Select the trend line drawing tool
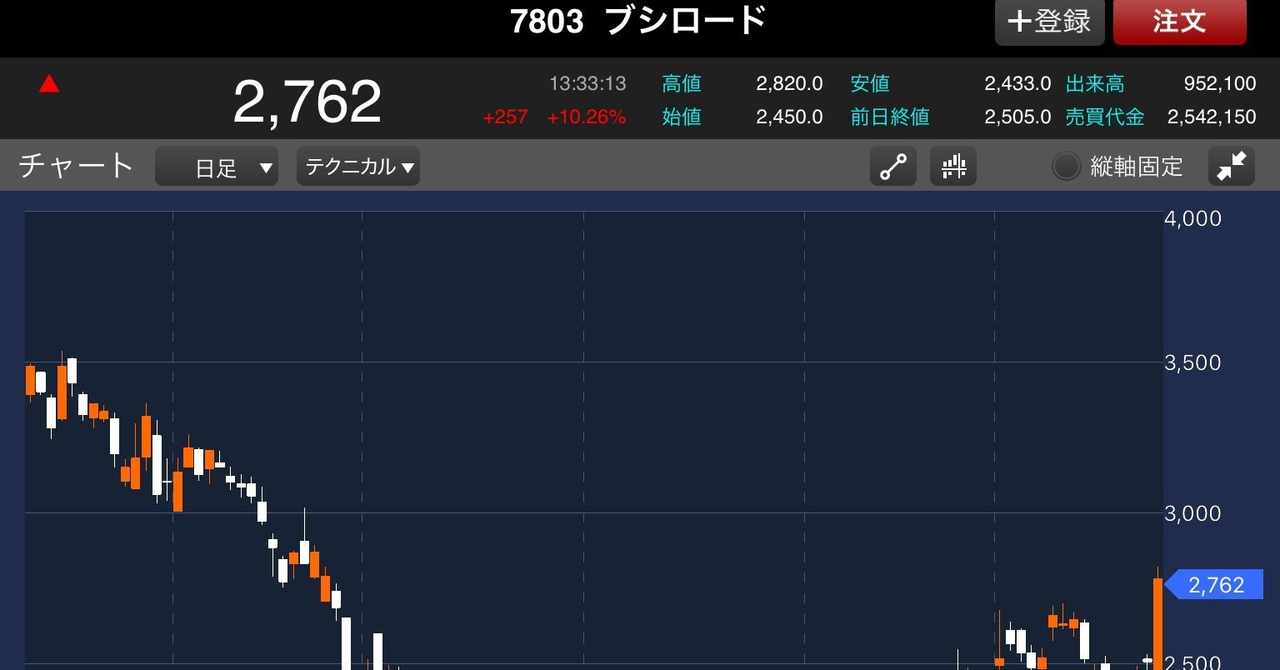Viewport: 1280px width, 670px height. [x=892, y=167]
